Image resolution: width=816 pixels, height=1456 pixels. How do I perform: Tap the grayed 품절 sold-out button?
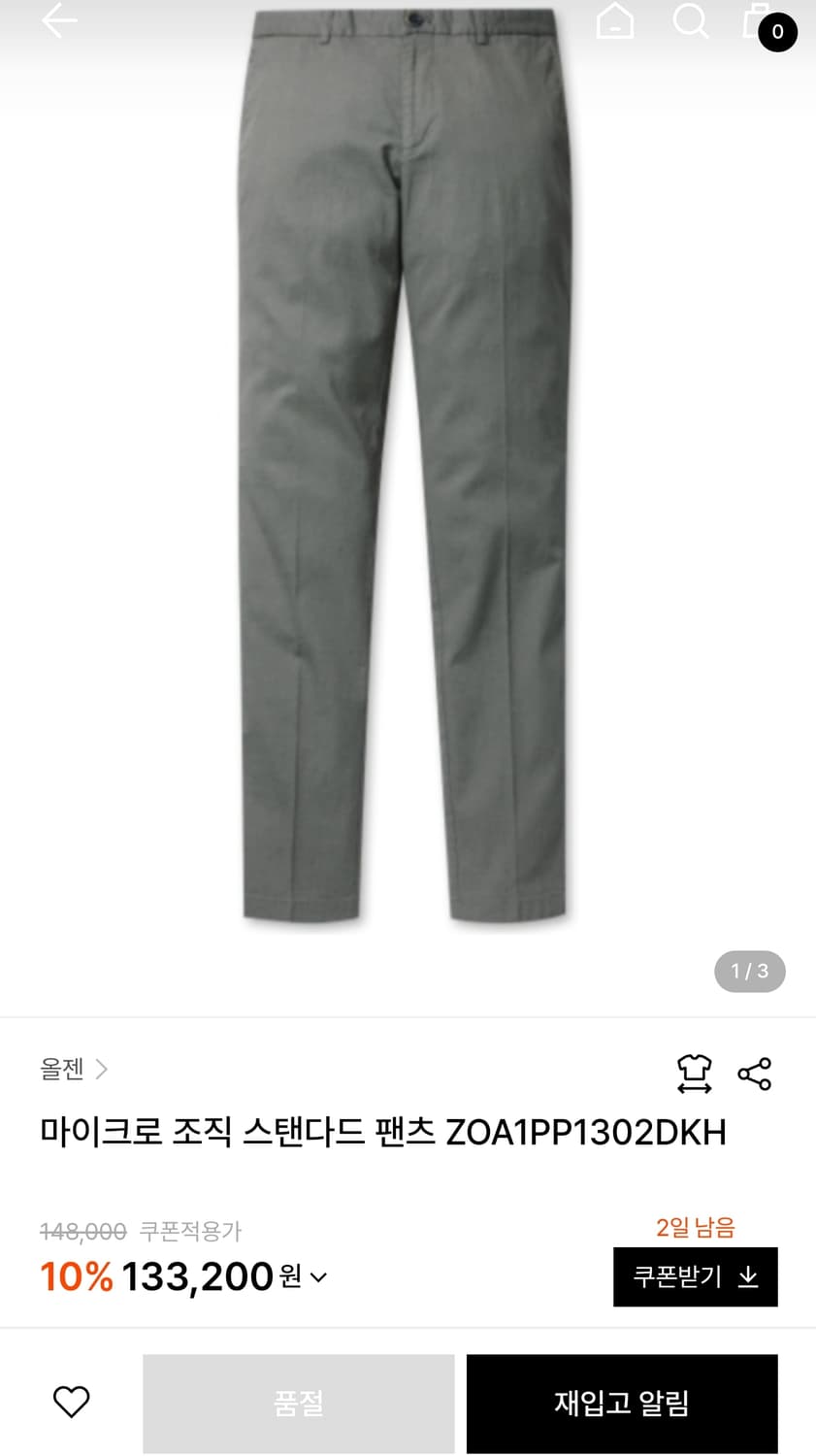click(x=298, y=1402)
